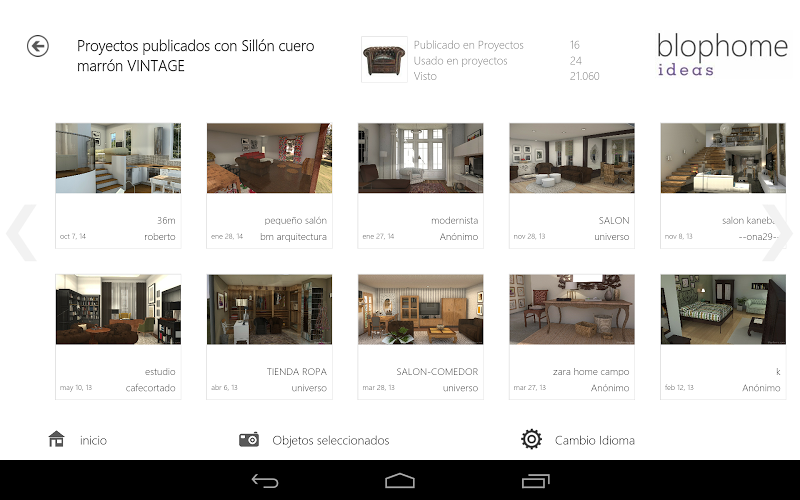Open the pequeño salón project
The height and width of the screenshot is (500, 800).
[x=269, y=160]
